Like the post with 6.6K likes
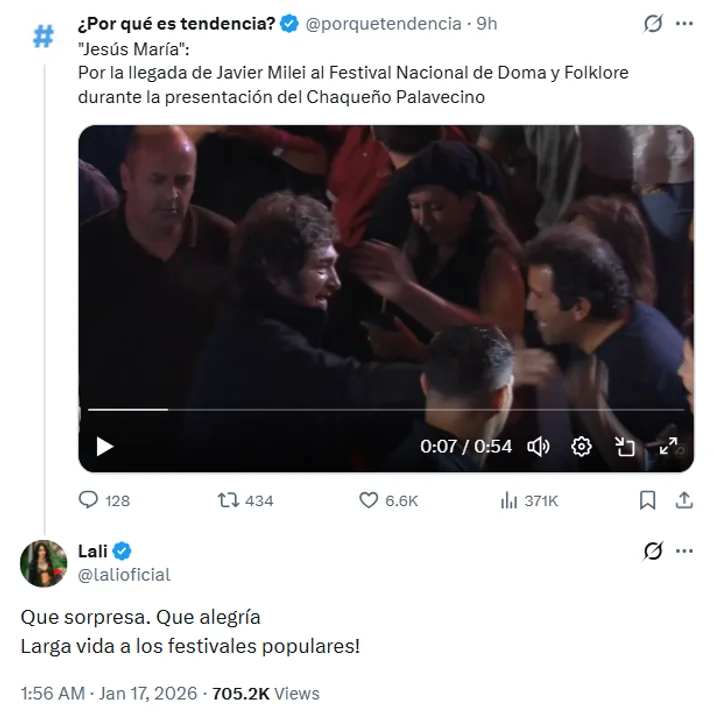Image resolution: width=714 pixels, height=720 pixels. click(369, 500)
